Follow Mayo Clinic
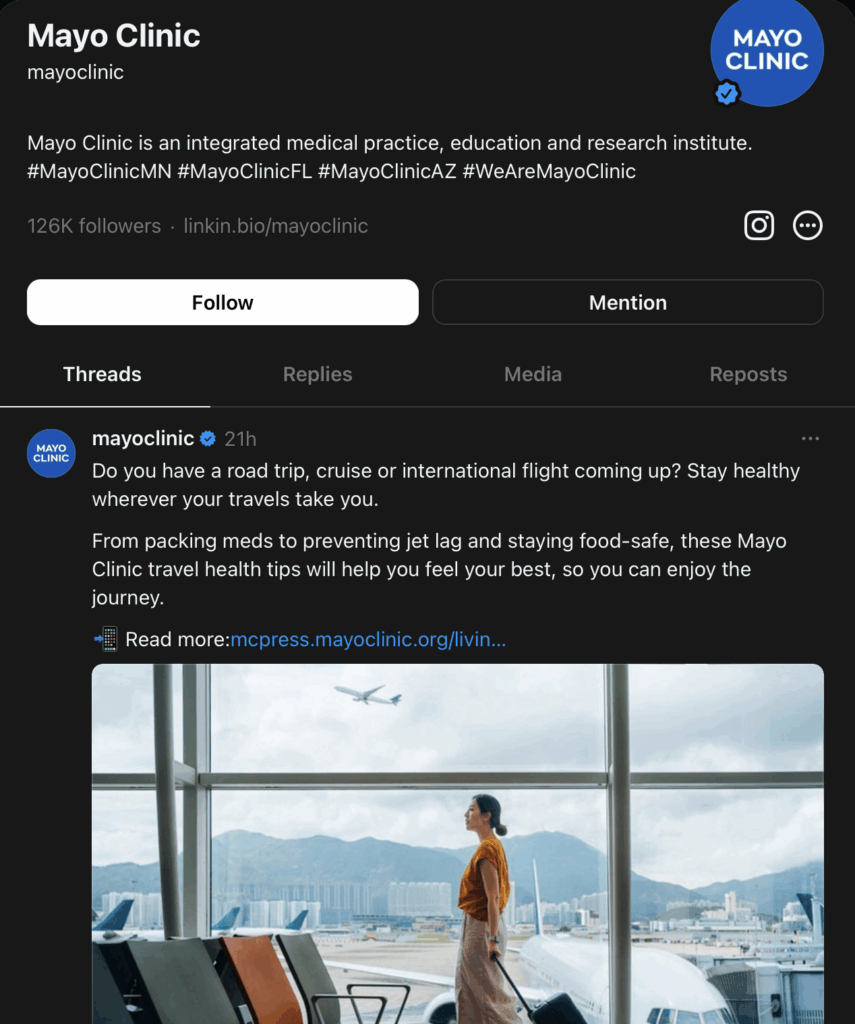This screenshot has width=855, height=1024. click(222, 302)
